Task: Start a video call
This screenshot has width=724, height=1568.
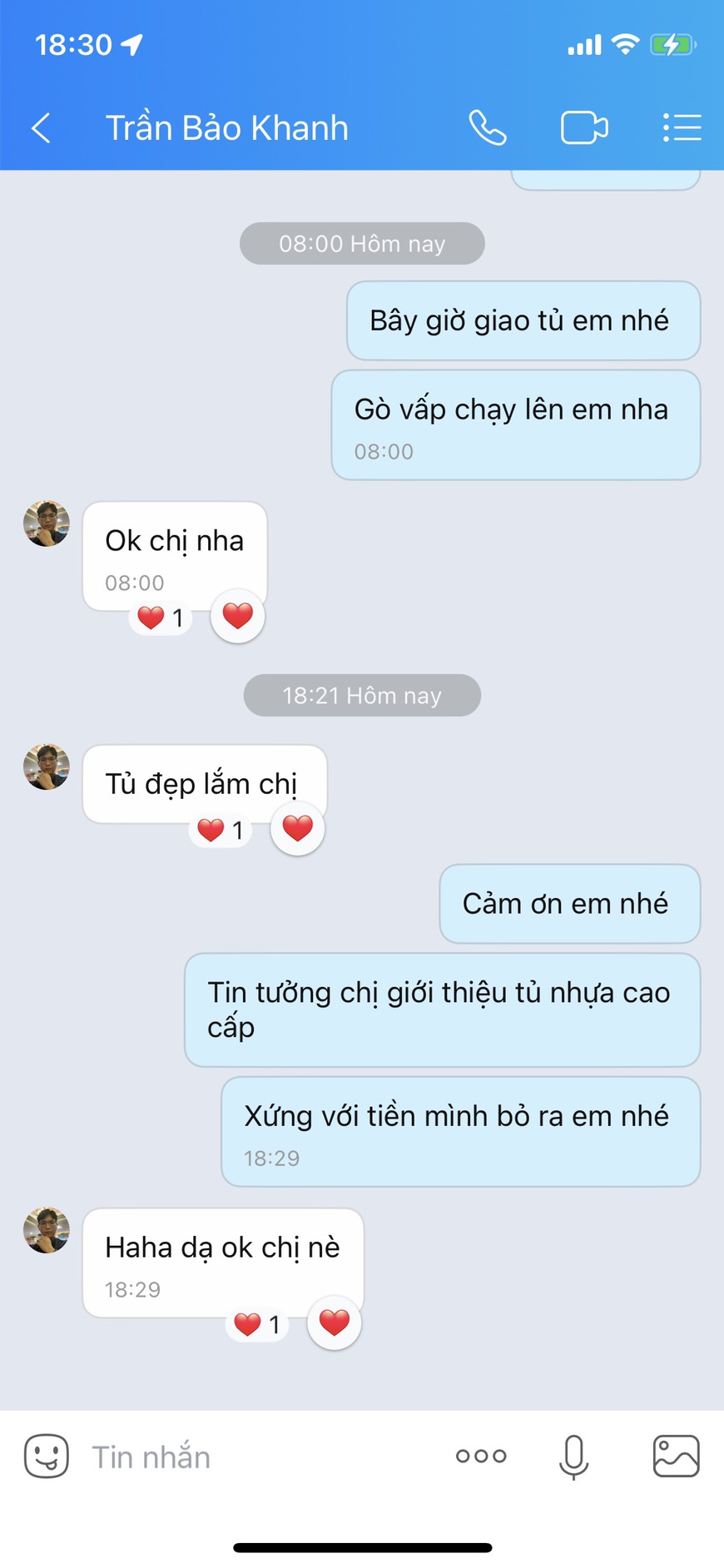Action: coord(584,128)
